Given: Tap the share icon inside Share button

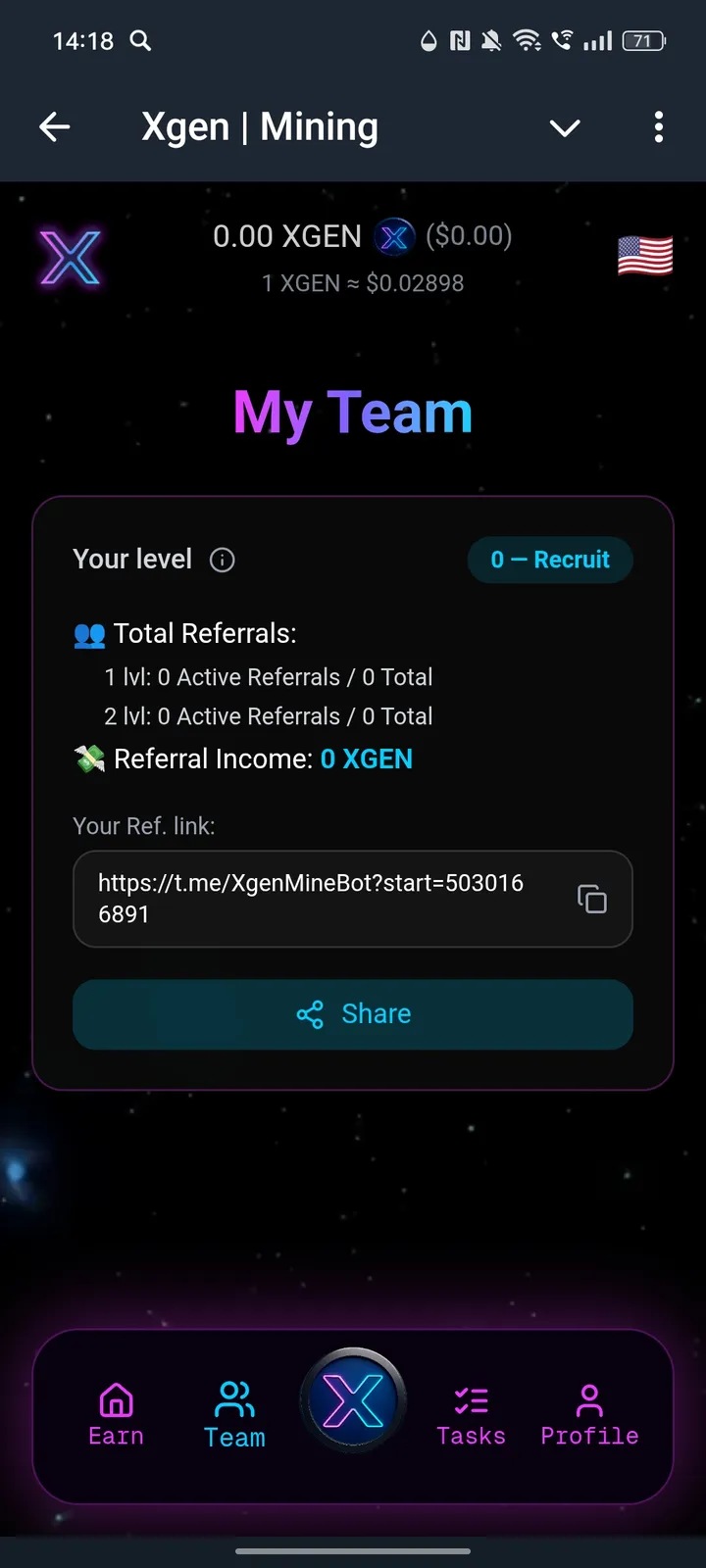Looking at the screenshot, I should point(311,1014).
